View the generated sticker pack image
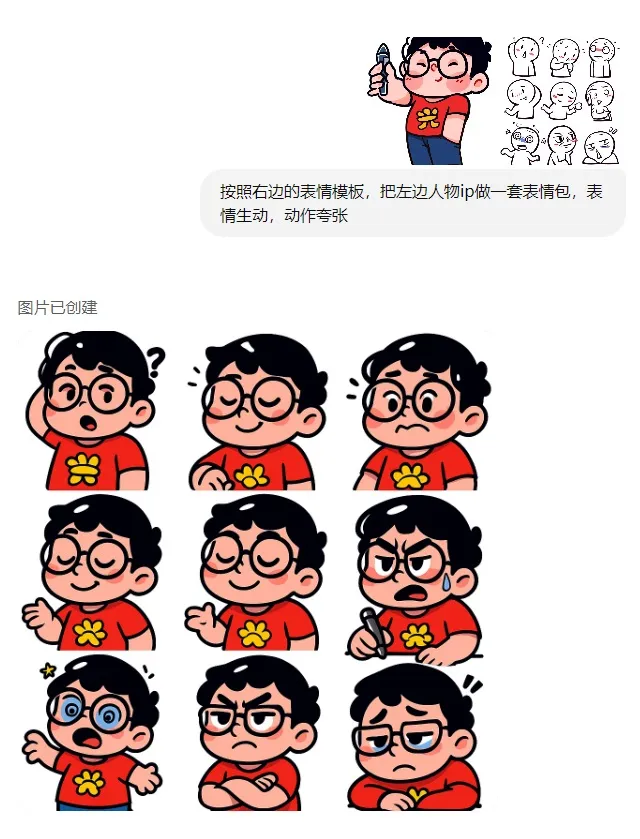 coord(253,570)
